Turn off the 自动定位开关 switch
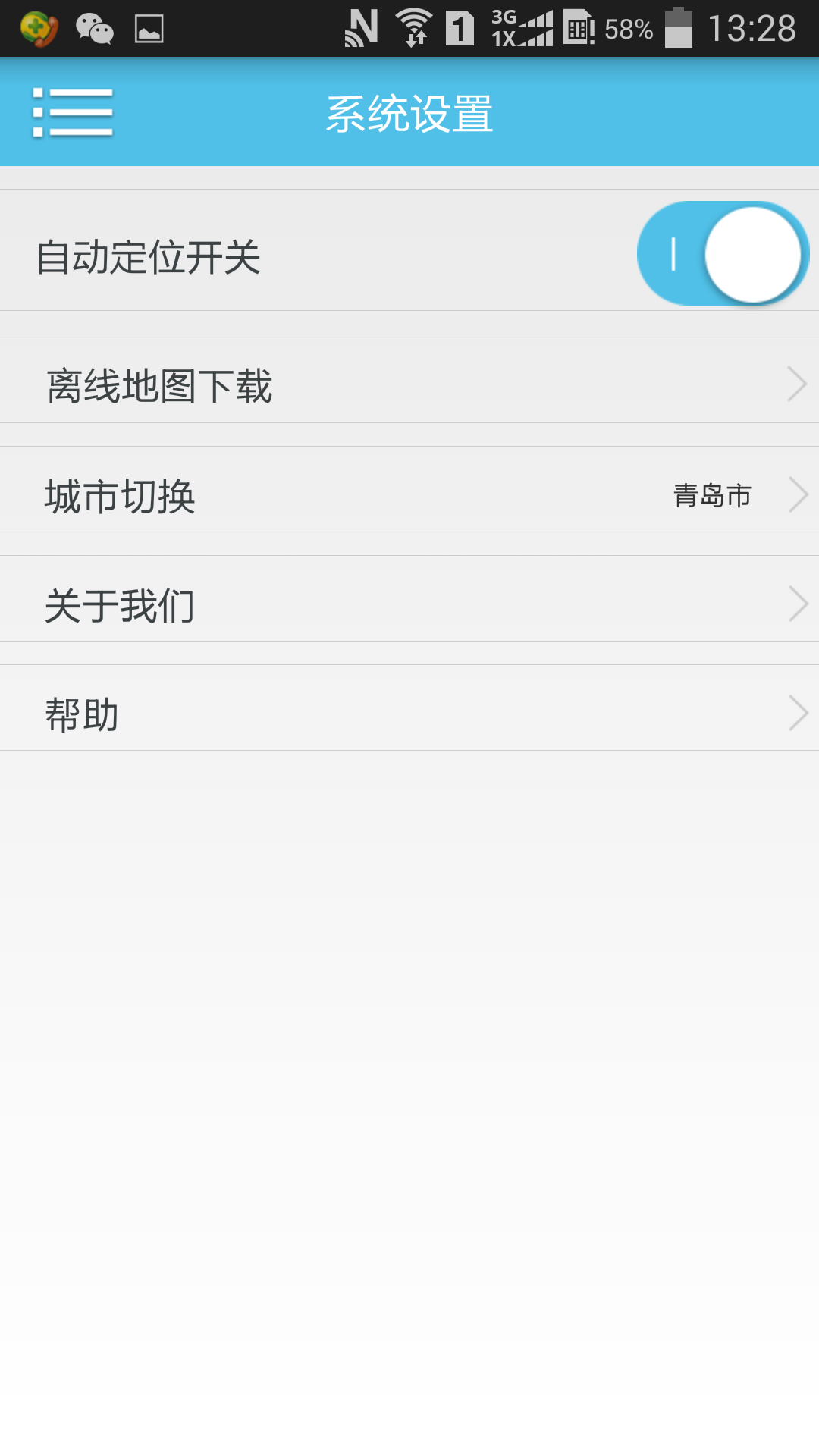The image size is (819, 1456). pos(723,253)
